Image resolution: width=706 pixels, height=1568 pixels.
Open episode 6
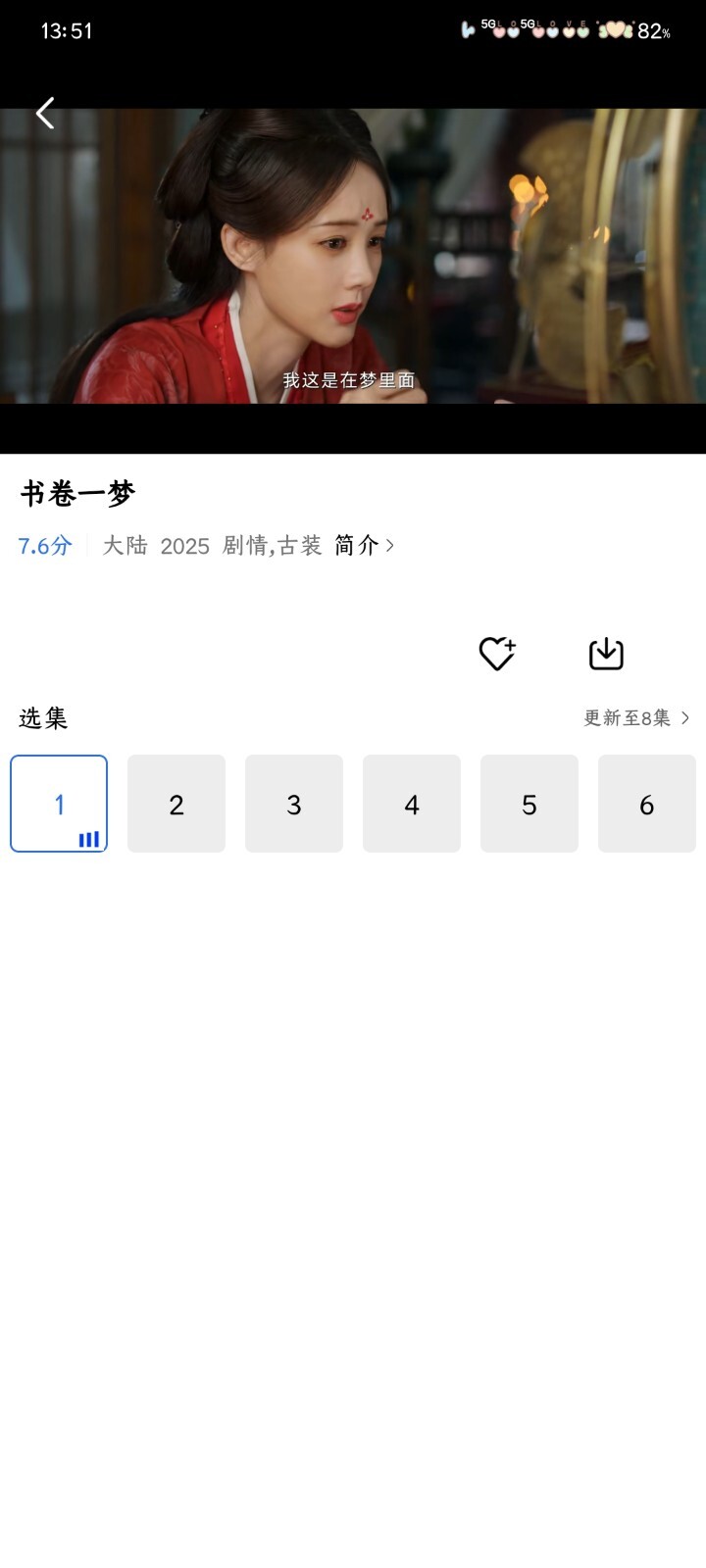pos(646,804)
